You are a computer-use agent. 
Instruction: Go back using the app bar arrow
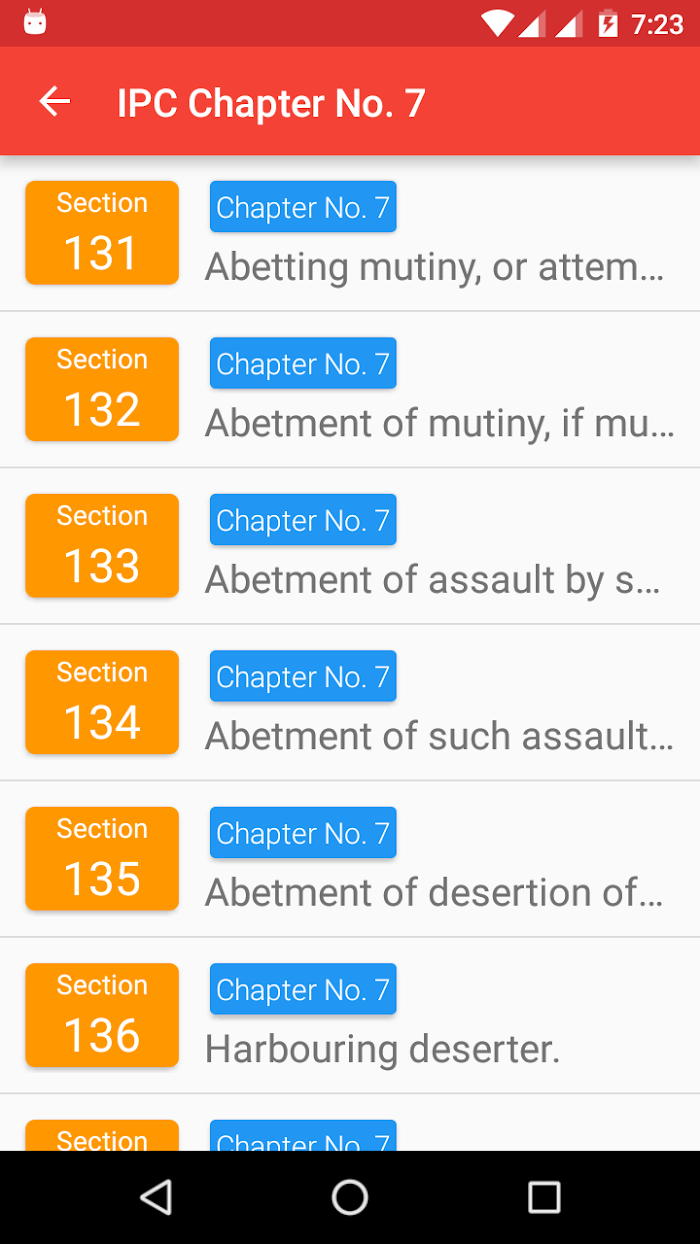55,101
